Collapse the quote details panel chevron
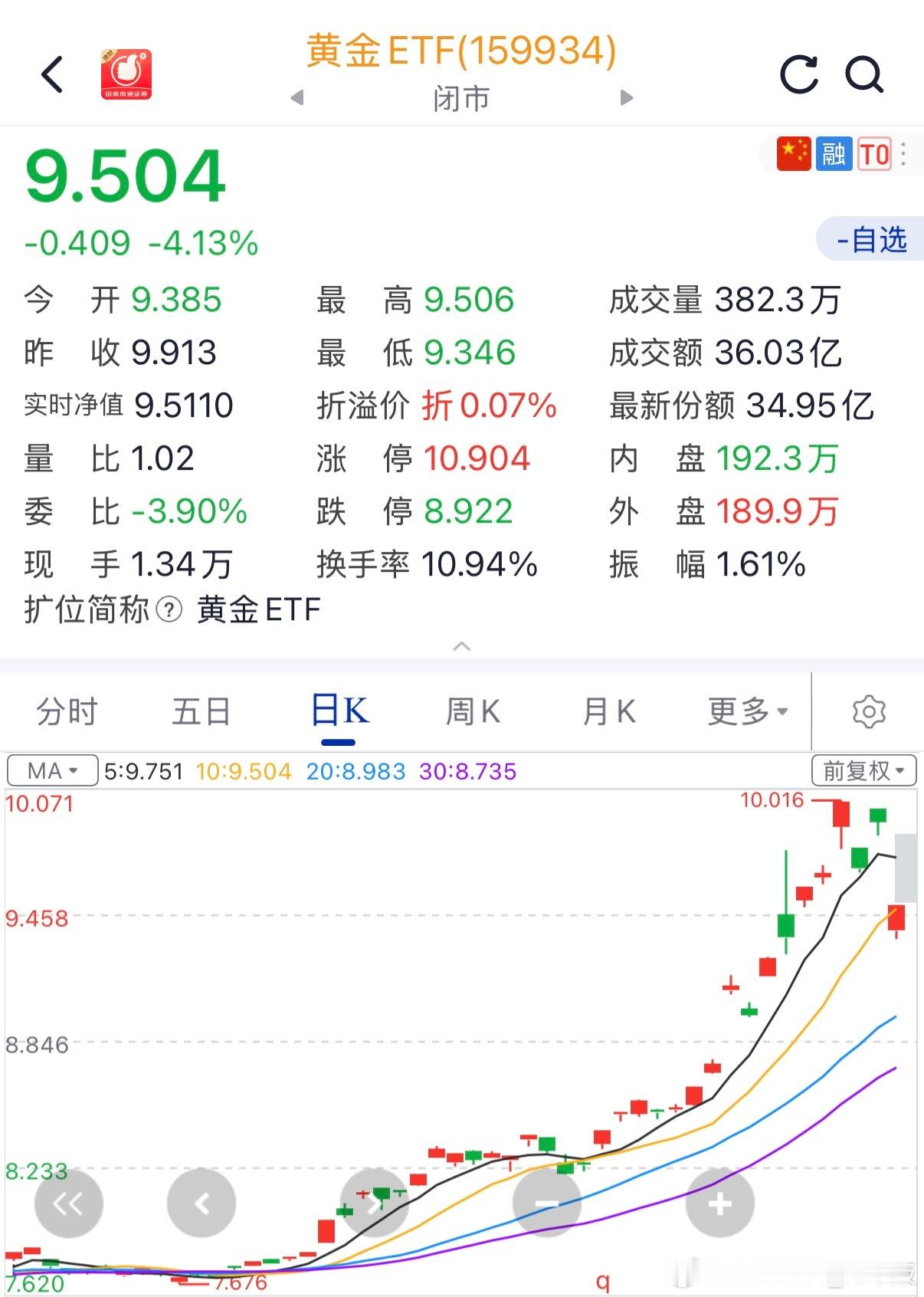The height and width of the screenshot is (1297, 924). [461, 646]
